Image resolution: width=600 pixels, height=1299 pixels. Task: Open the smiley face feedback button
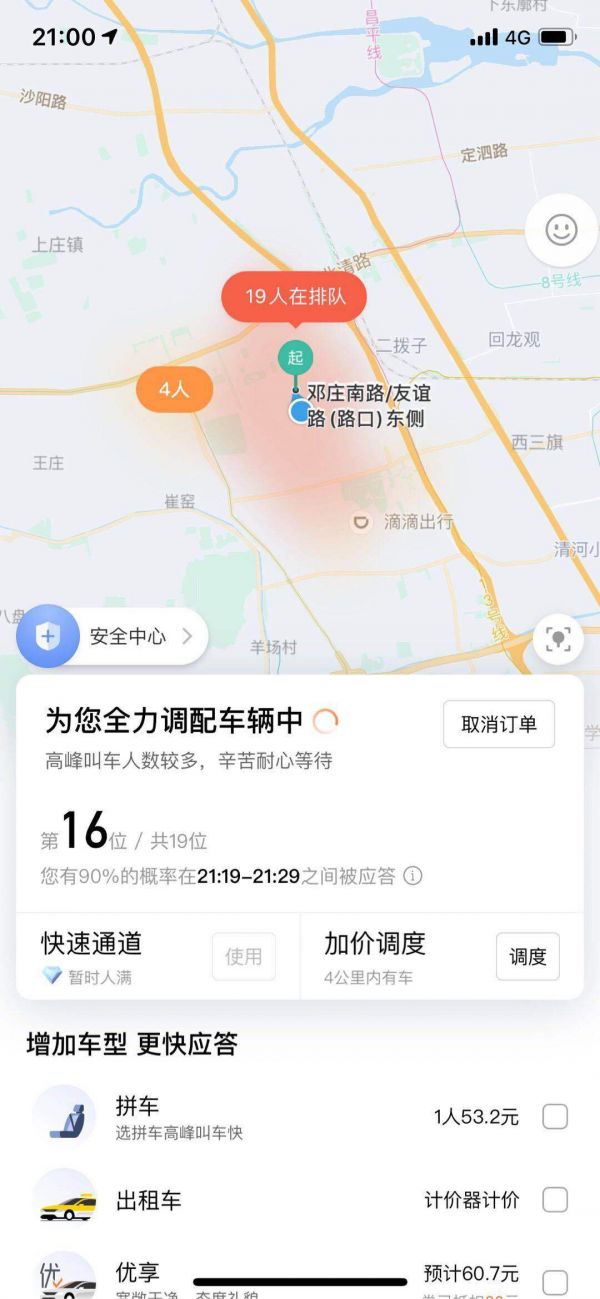pyautogui.click(x=561, y=231)
